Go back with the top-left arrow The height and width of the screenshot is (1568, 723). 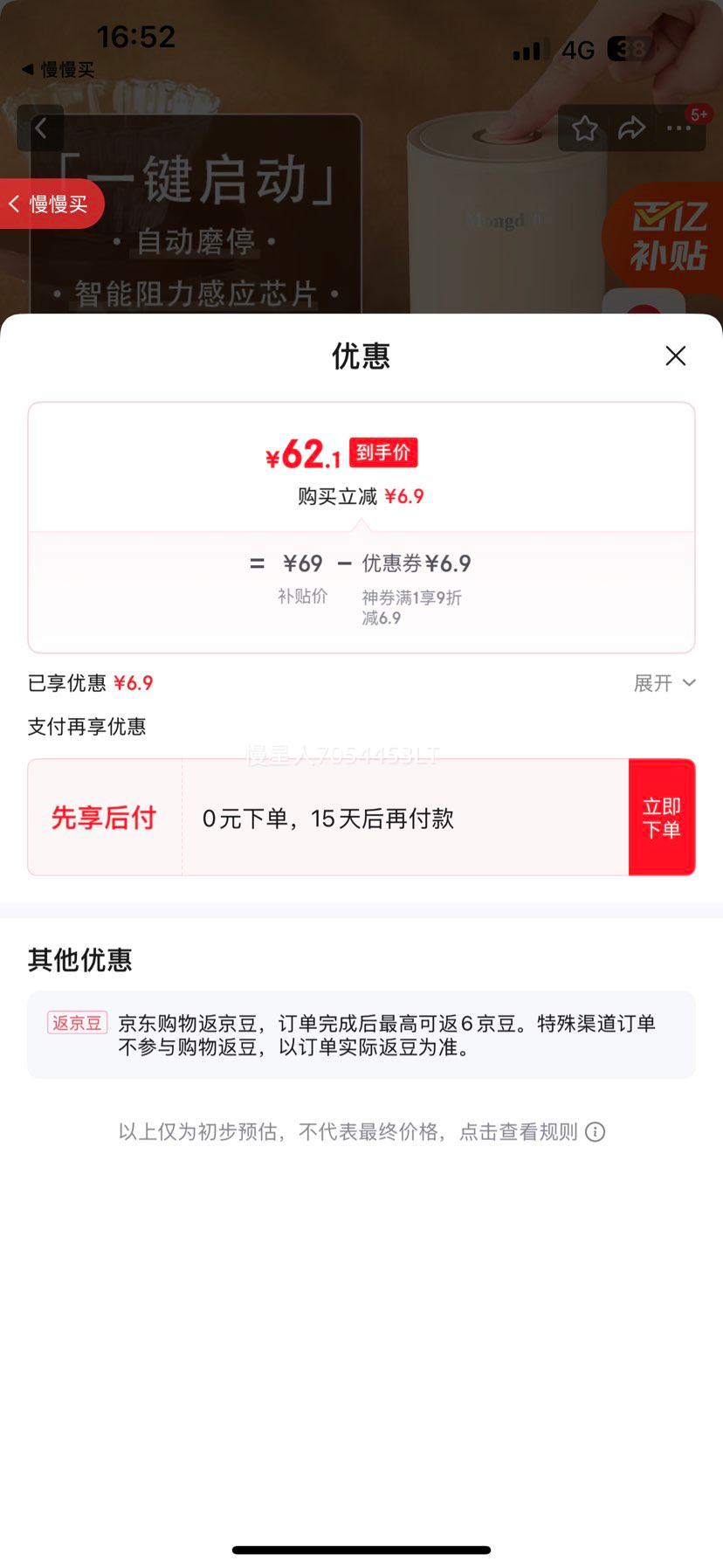pos(40,129)
